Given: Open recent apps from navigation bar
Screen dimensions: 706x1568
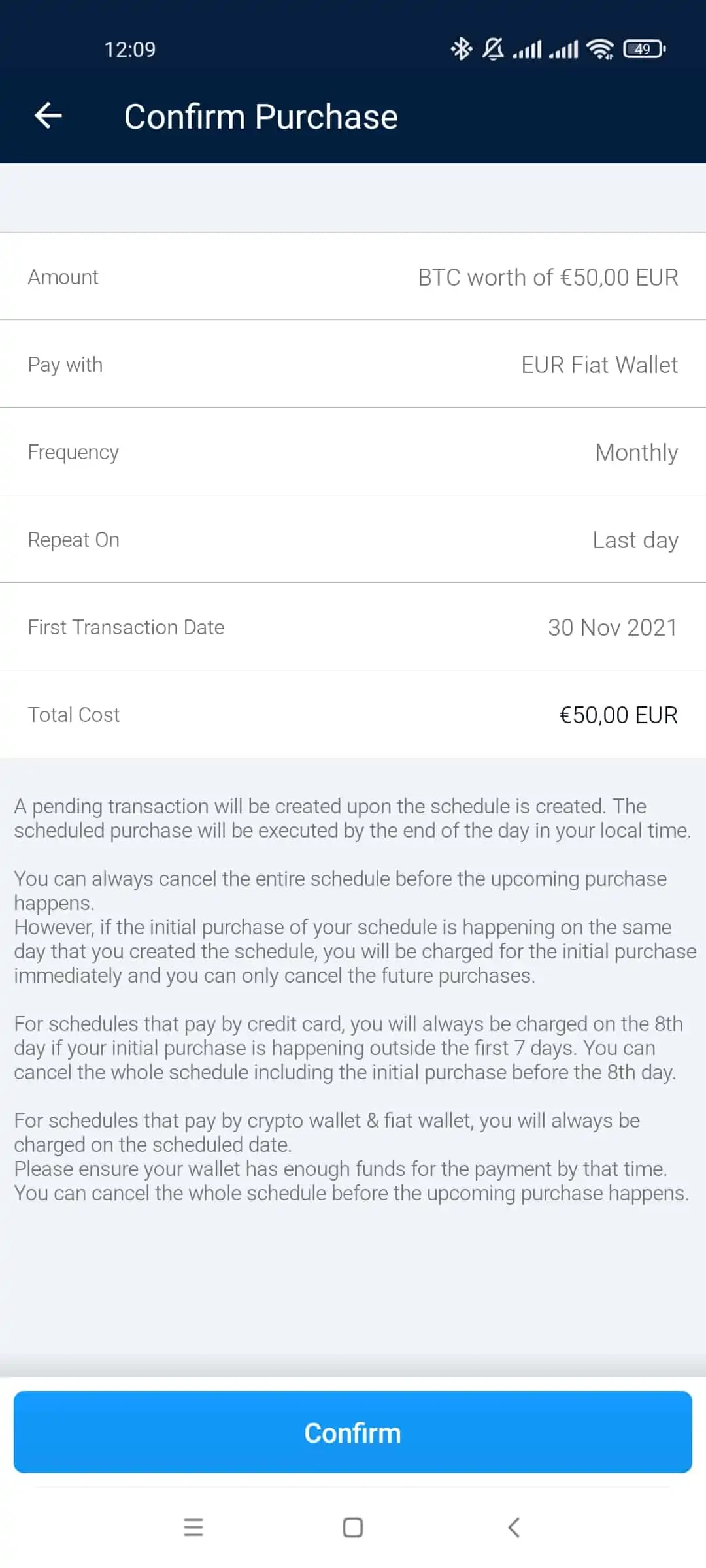Looking at the screenshot, I should 193,1527.
